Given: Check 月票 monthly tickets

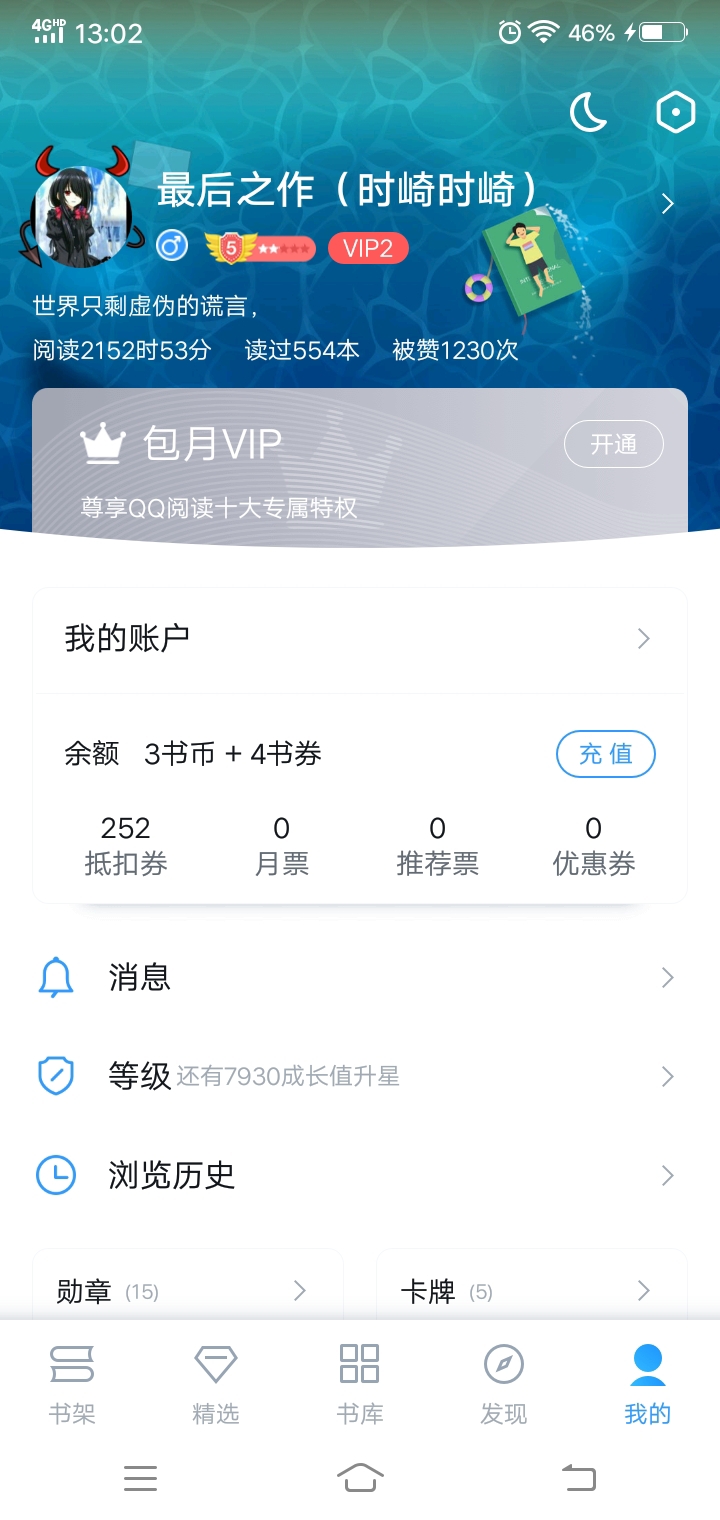Looking at the screenshot, I should tap(281, 845).
